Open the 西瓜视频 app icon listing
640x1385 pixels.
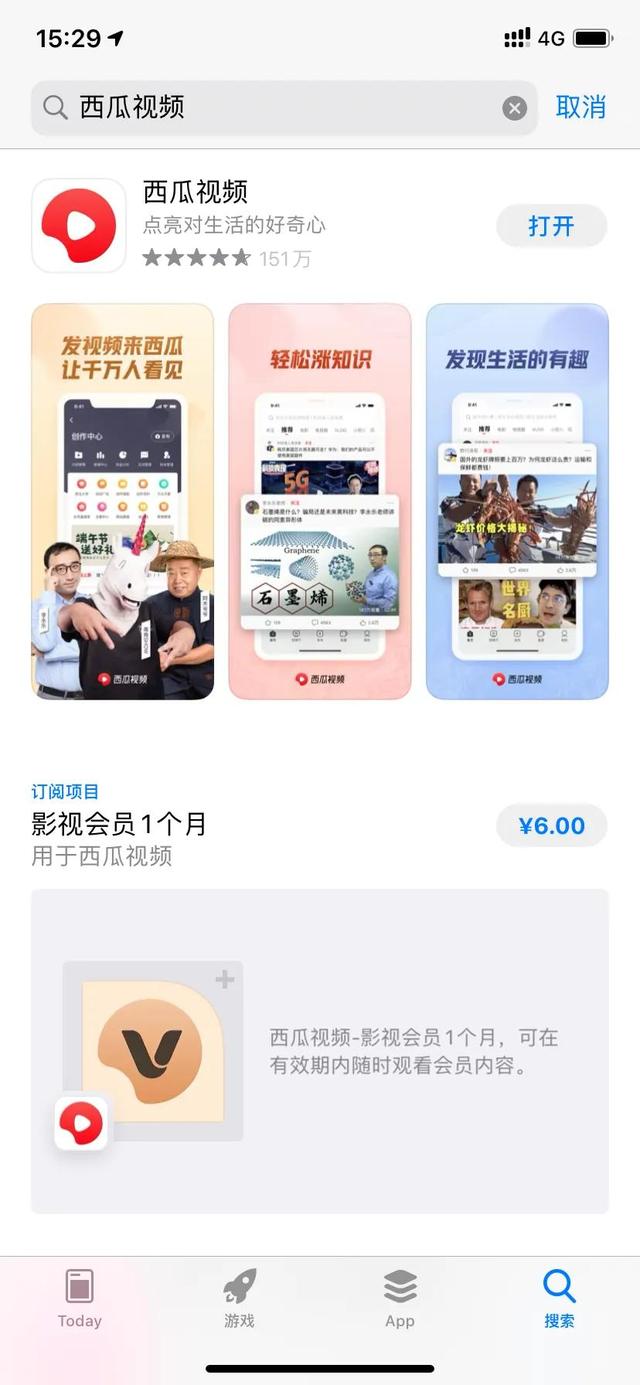coord(79,226)
